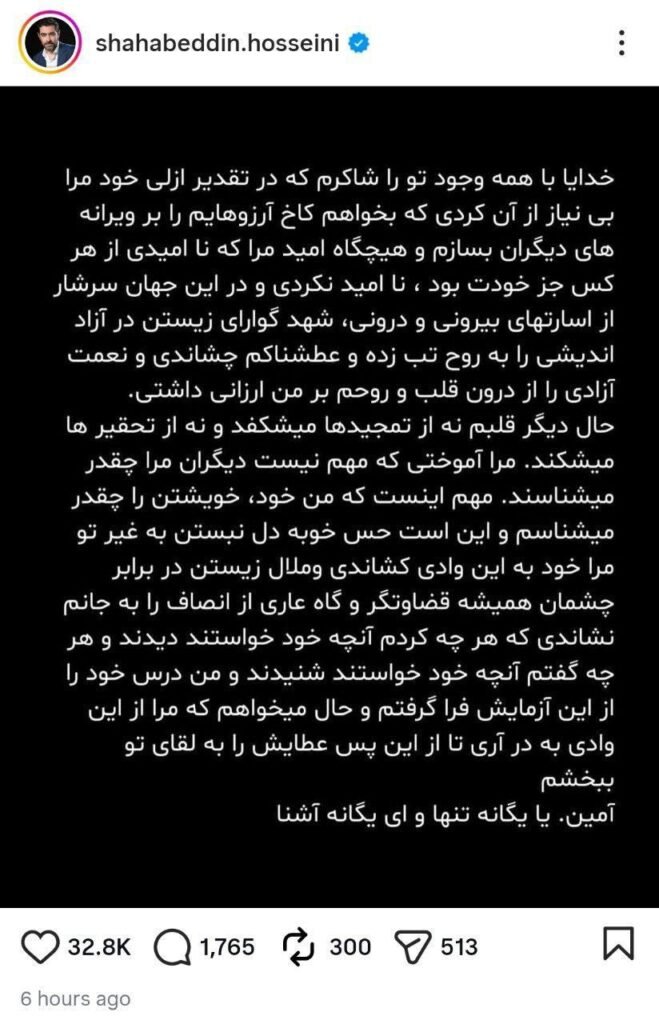Open the post's three-dot options menu
659x1024 pixels.
coord(622,43)
